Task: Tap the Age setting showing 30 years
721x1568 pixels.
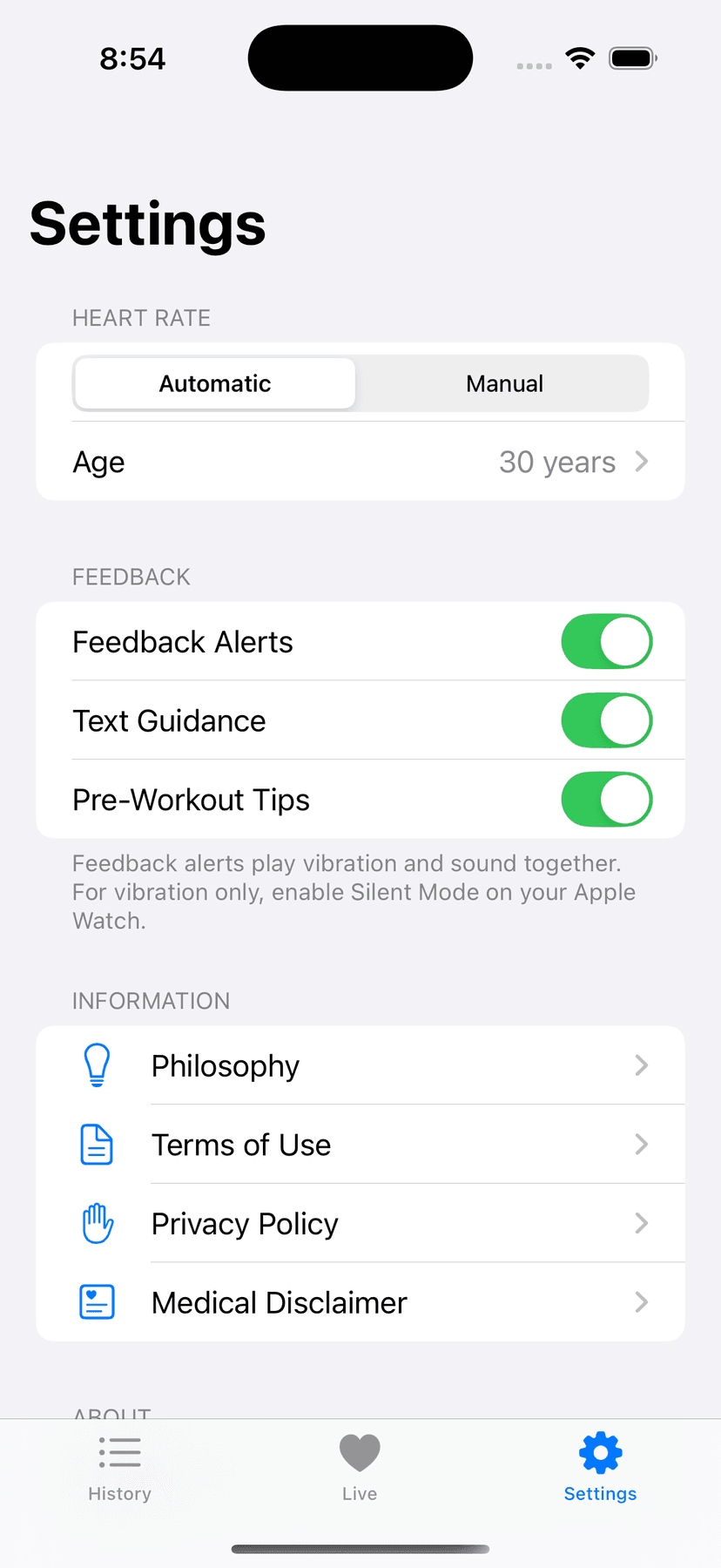Action: (x=360, y=462)
